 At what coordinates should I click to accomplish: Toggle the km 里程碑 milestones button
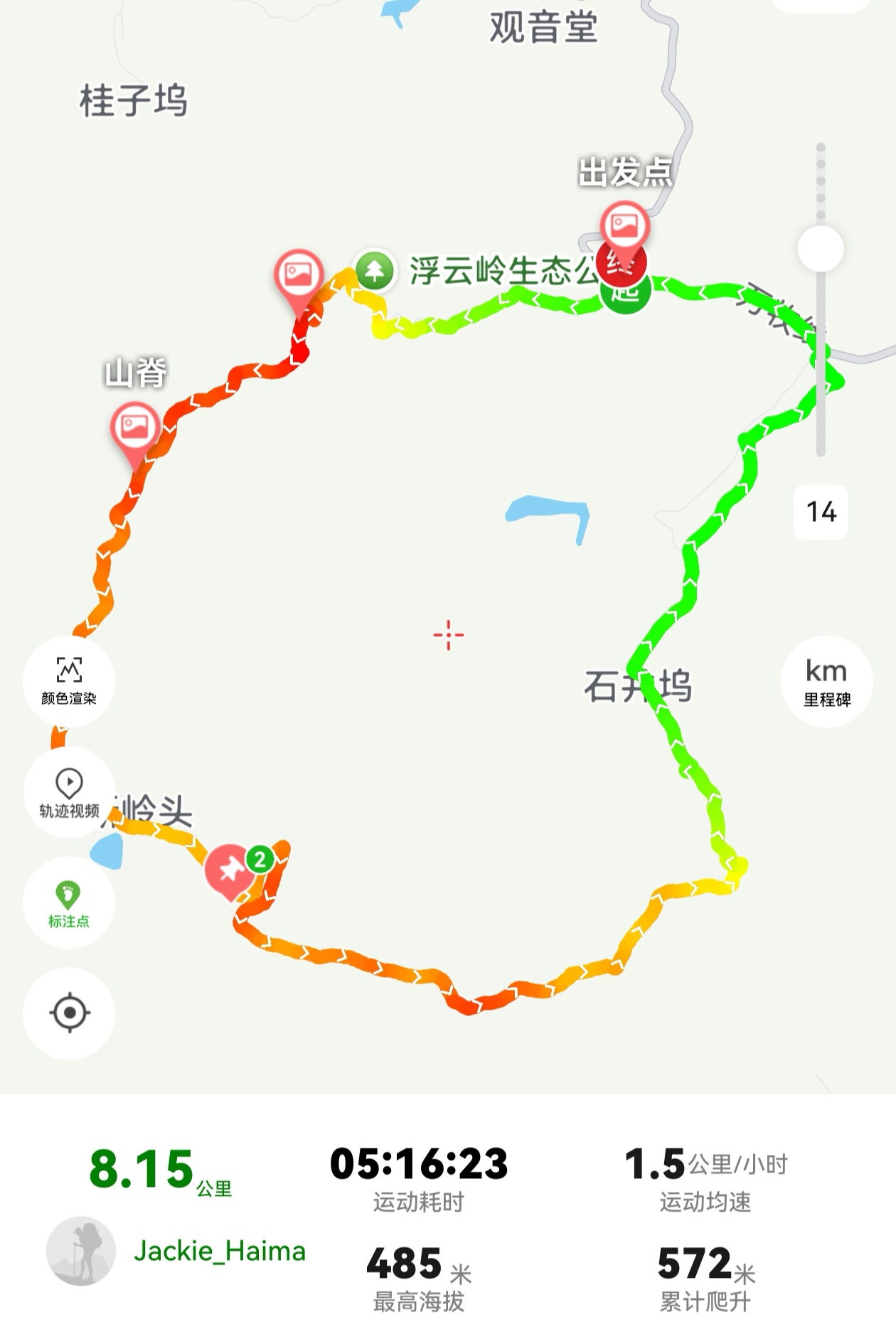pos(826,681)
